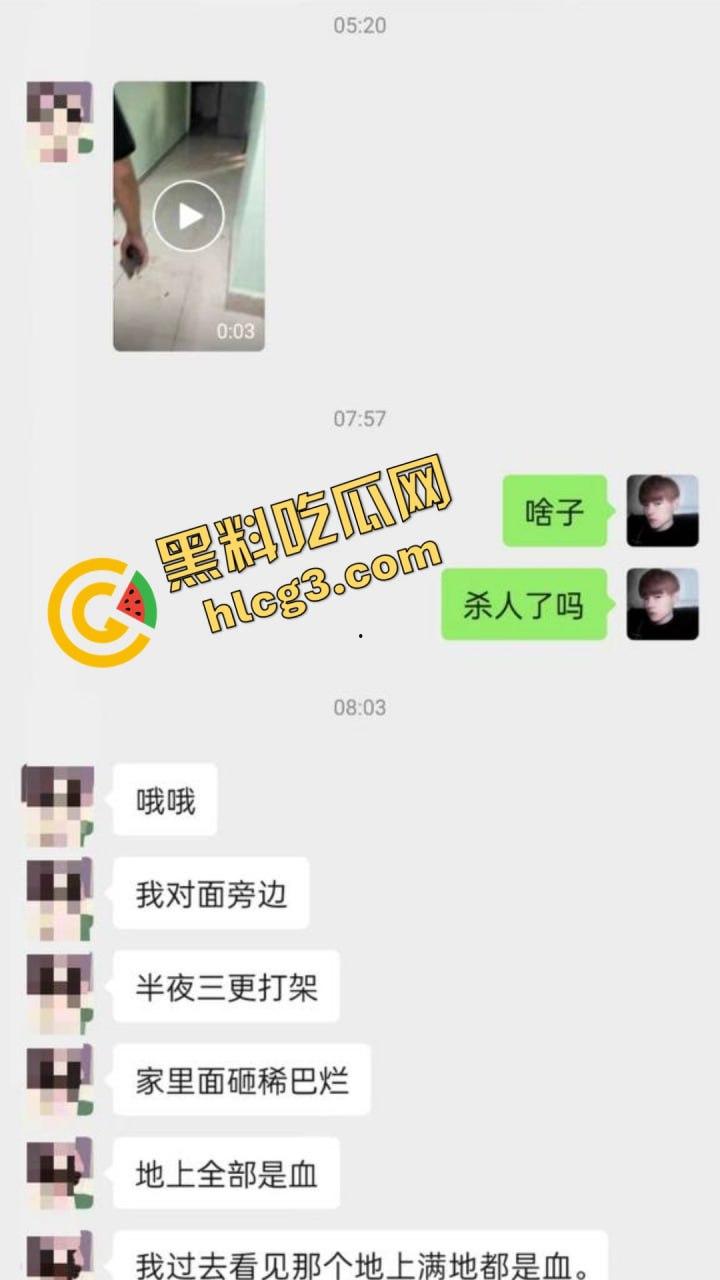Tap the 哦哦 message bubble

point(165,800)
